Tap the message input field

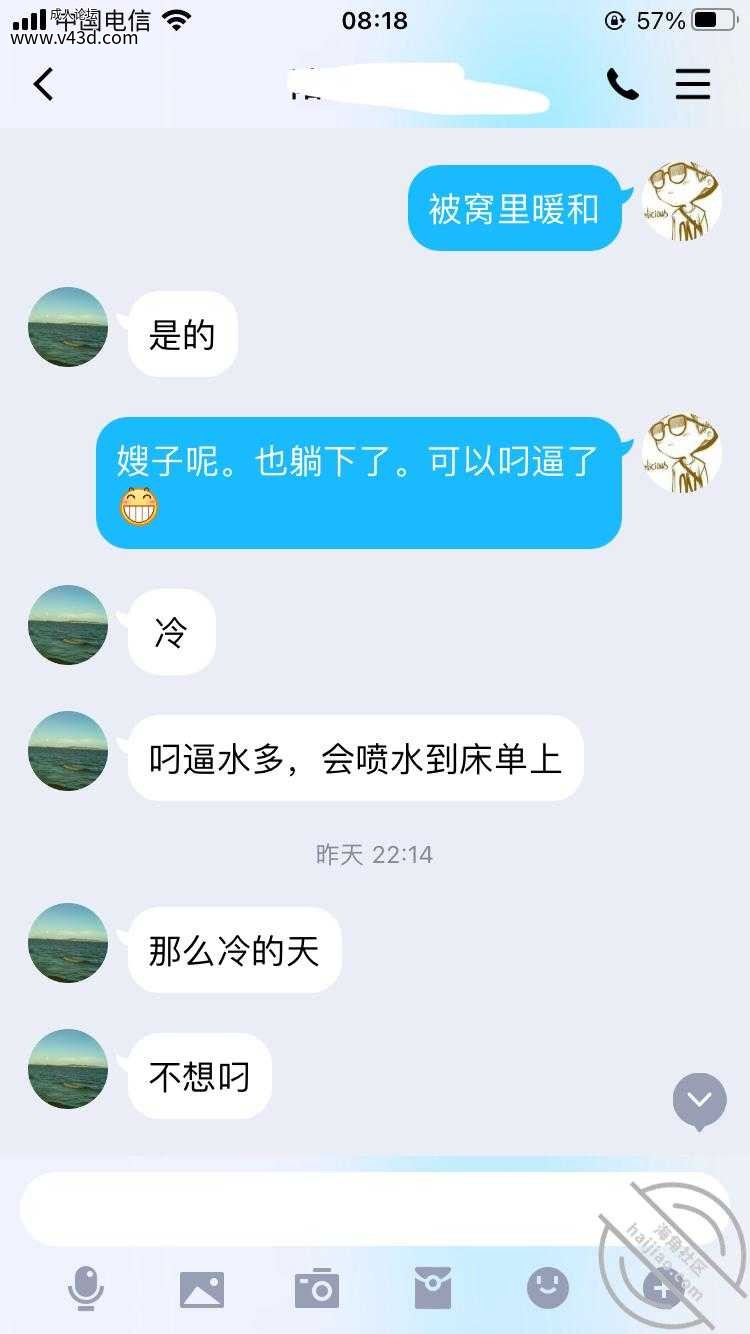click(x=375, y=1209)
